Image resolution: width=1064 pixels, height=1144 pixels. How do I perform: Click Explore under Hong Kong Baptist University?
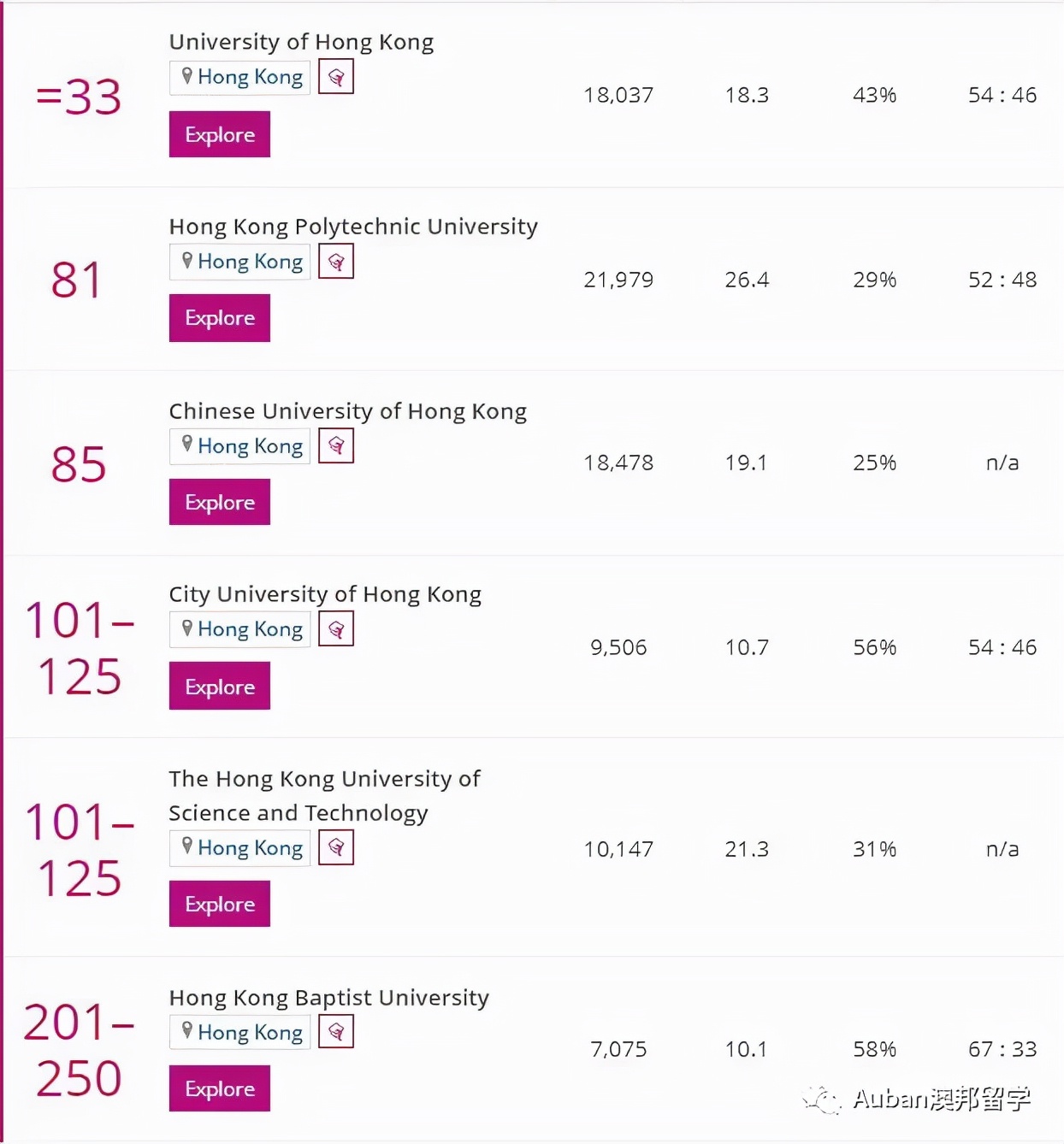[x=219, y=1088]
